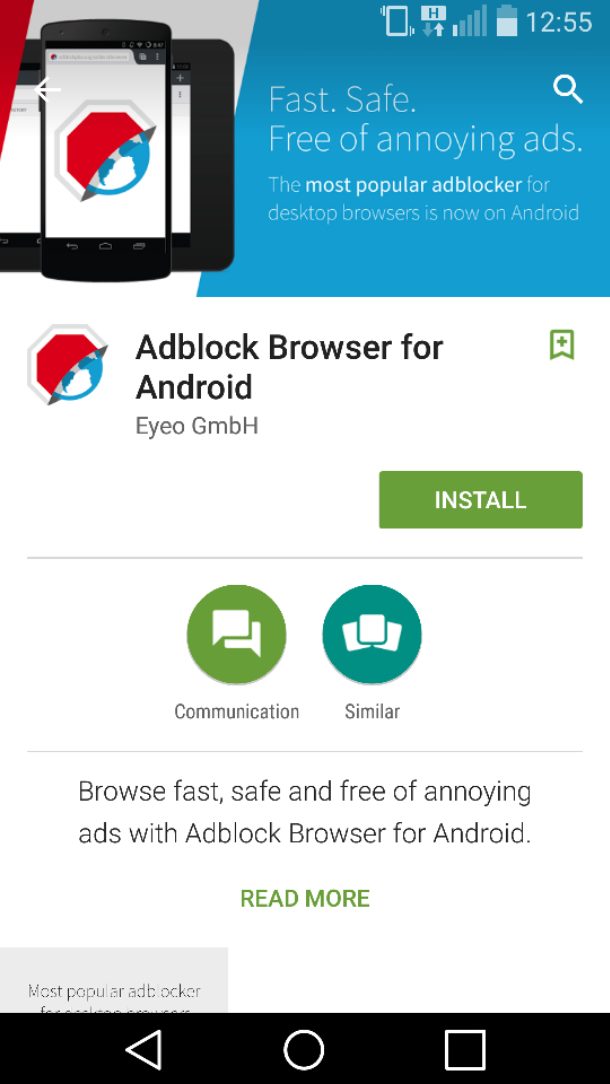Open the screenshot preview at the bottom

point(114,980)
